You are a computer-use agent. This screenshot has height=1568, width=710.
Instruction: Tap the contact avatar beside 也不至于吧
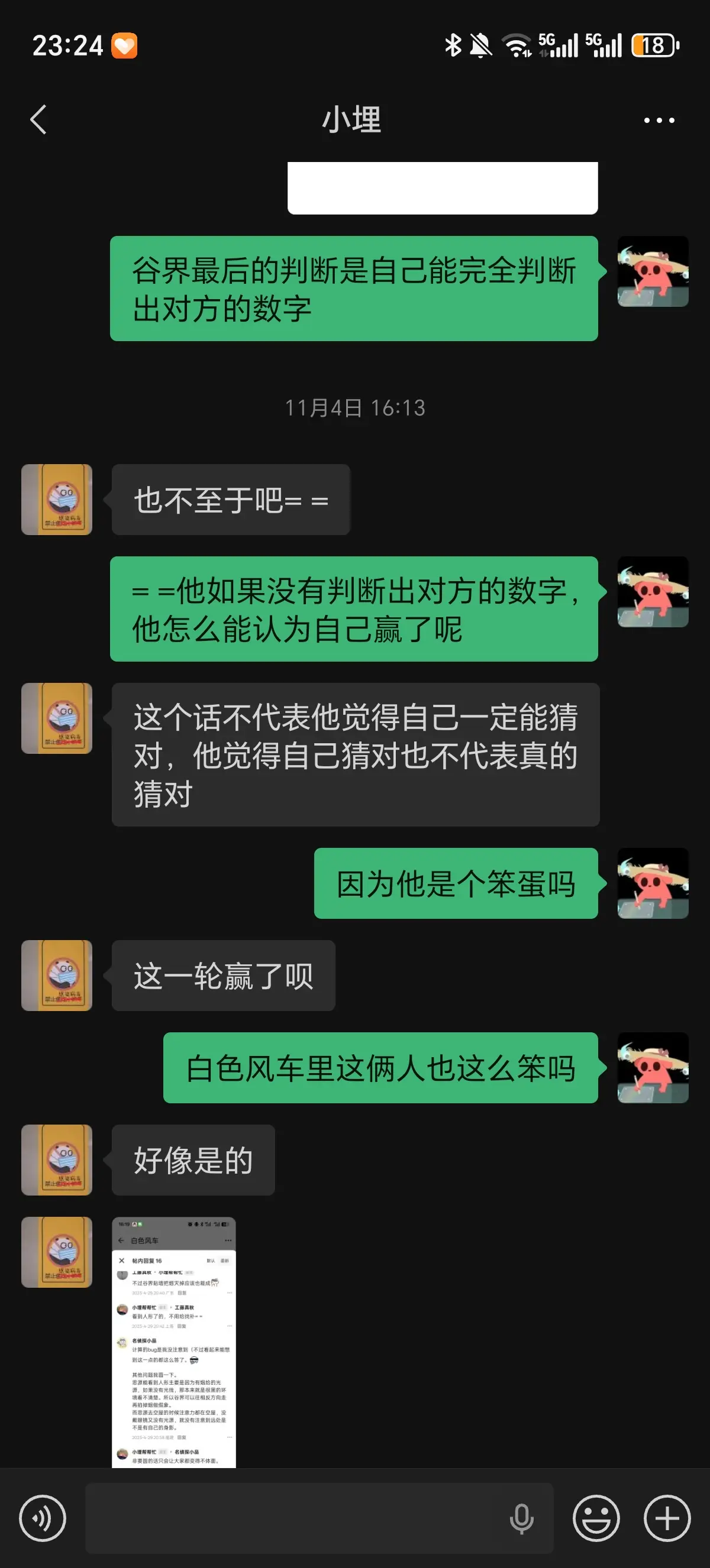pyautogui.click(x=57, y=499)
